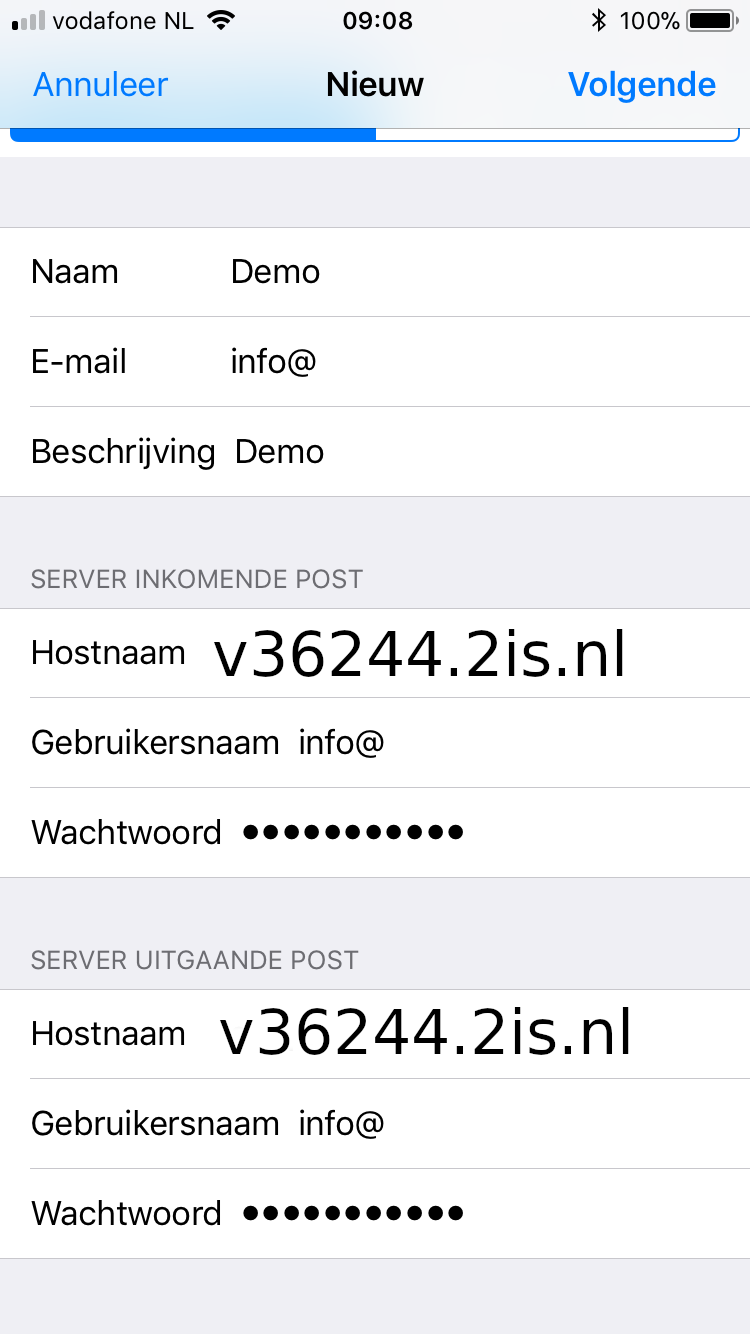The width and height of the screenshot is (750, 1334).
Task: Change Hostnaam under Server inkomende post
Action: [x=420, y=655]
